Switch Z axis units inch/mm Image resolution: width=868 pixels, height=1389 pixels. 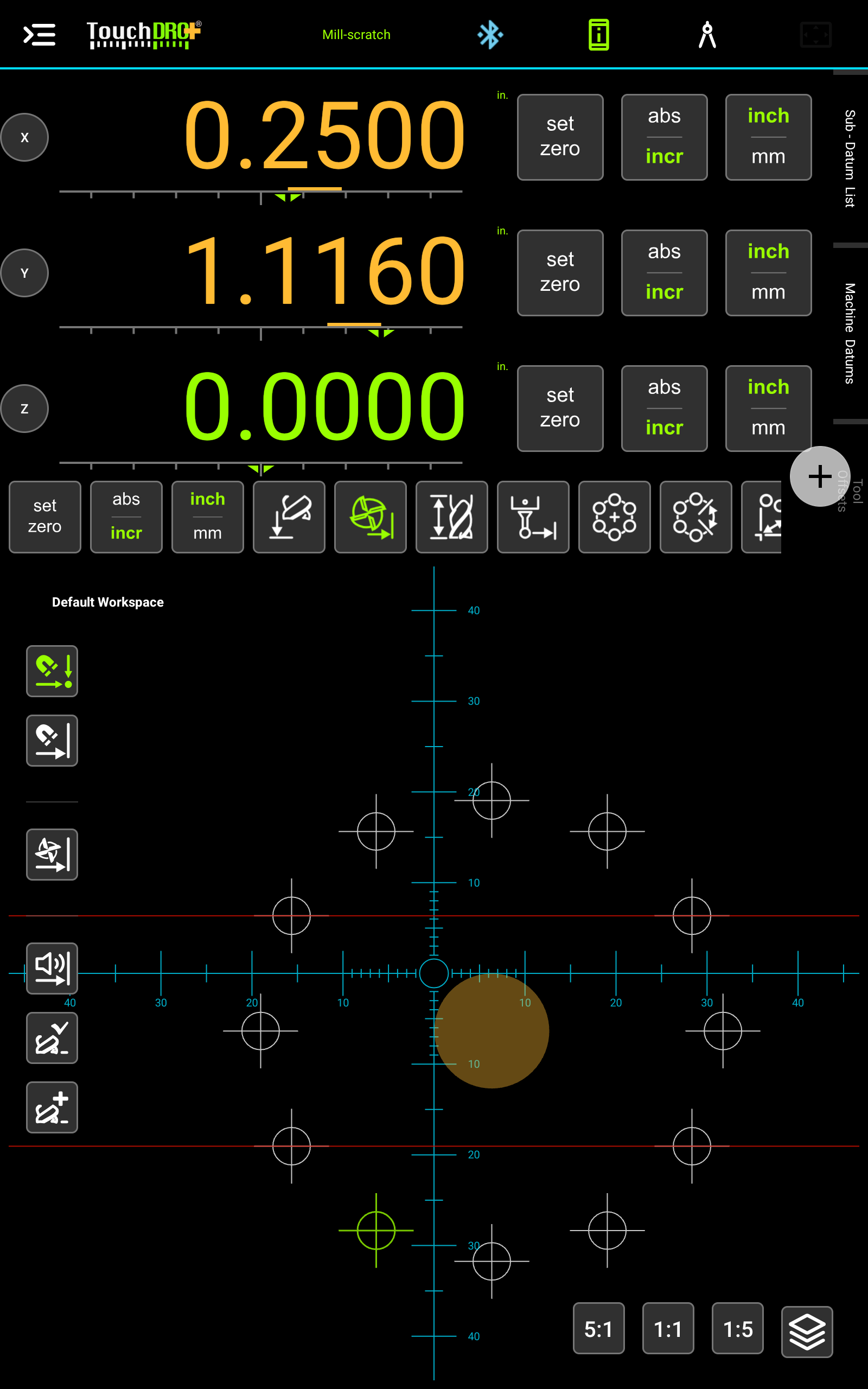[768, 408]
